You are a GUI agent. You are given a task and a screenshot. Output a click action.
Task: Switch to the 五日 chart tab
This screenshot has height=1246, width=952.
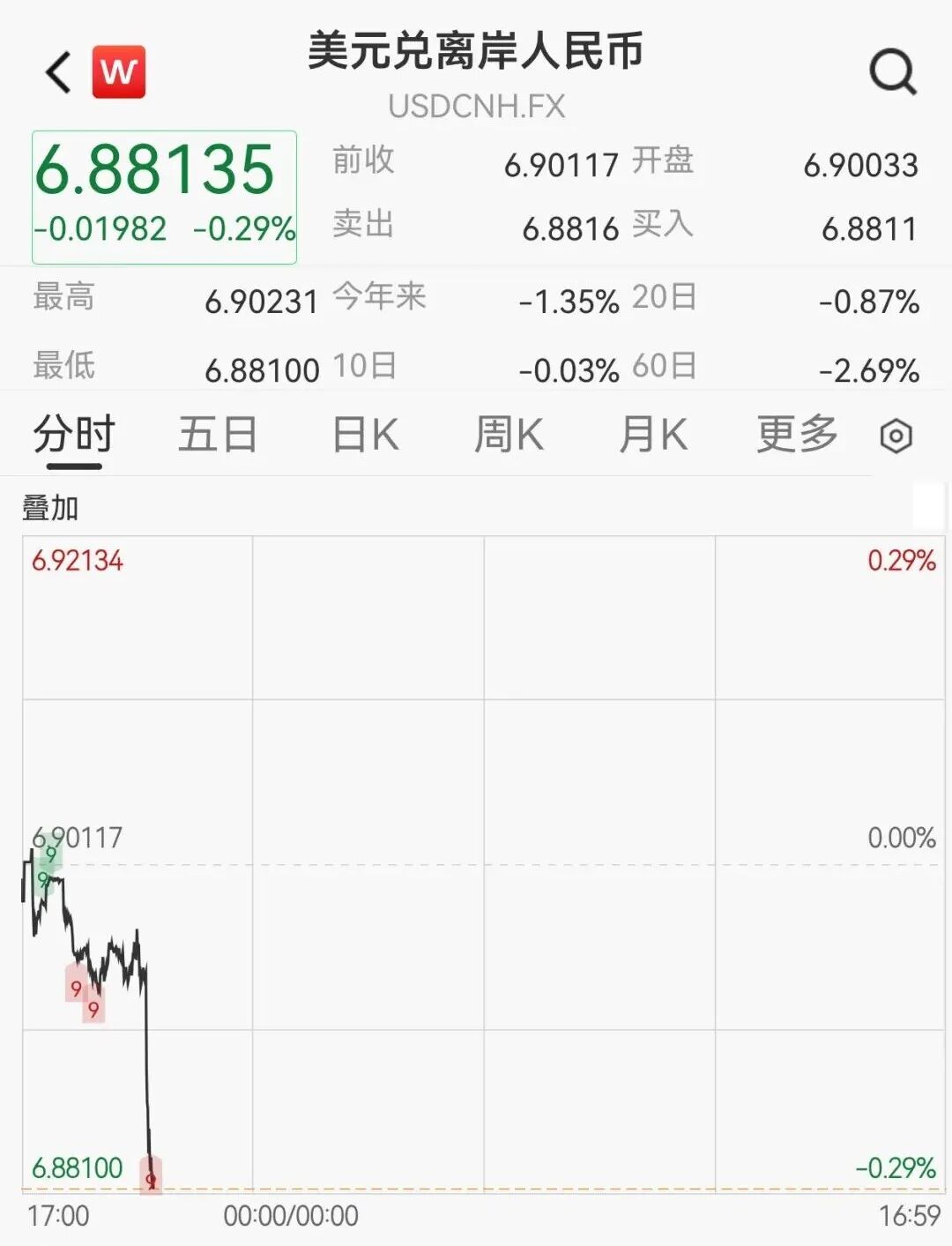tap(218, 435)
